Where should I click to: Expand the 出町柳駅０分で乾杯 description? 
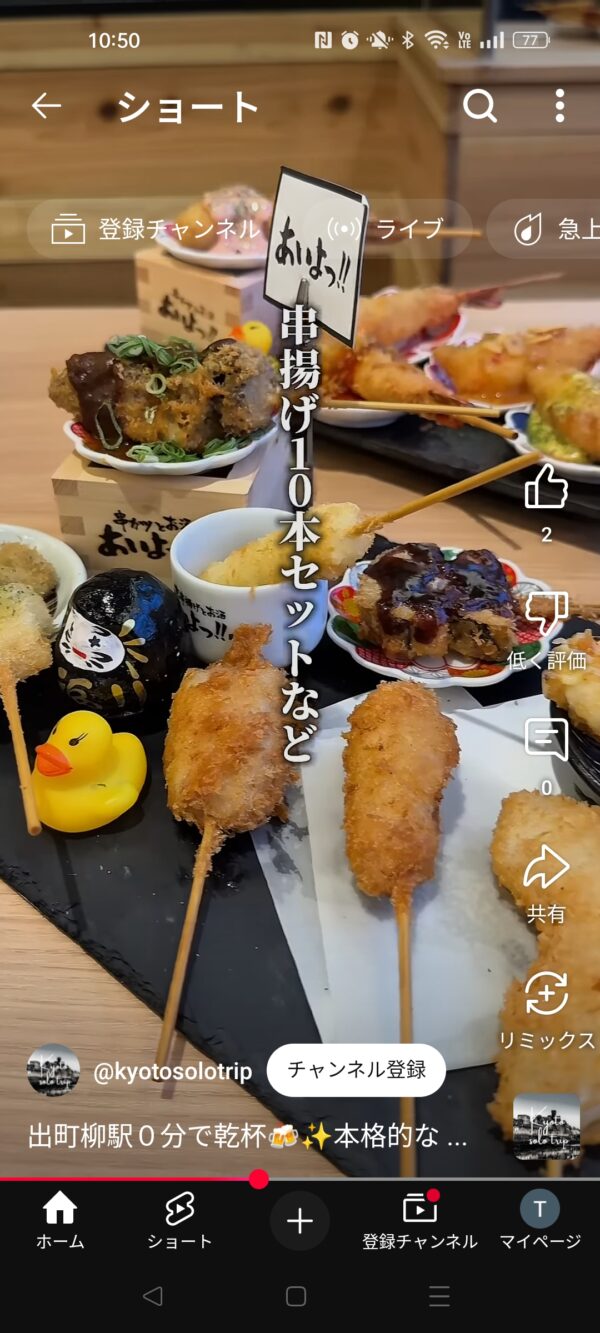click(247, 1137)
